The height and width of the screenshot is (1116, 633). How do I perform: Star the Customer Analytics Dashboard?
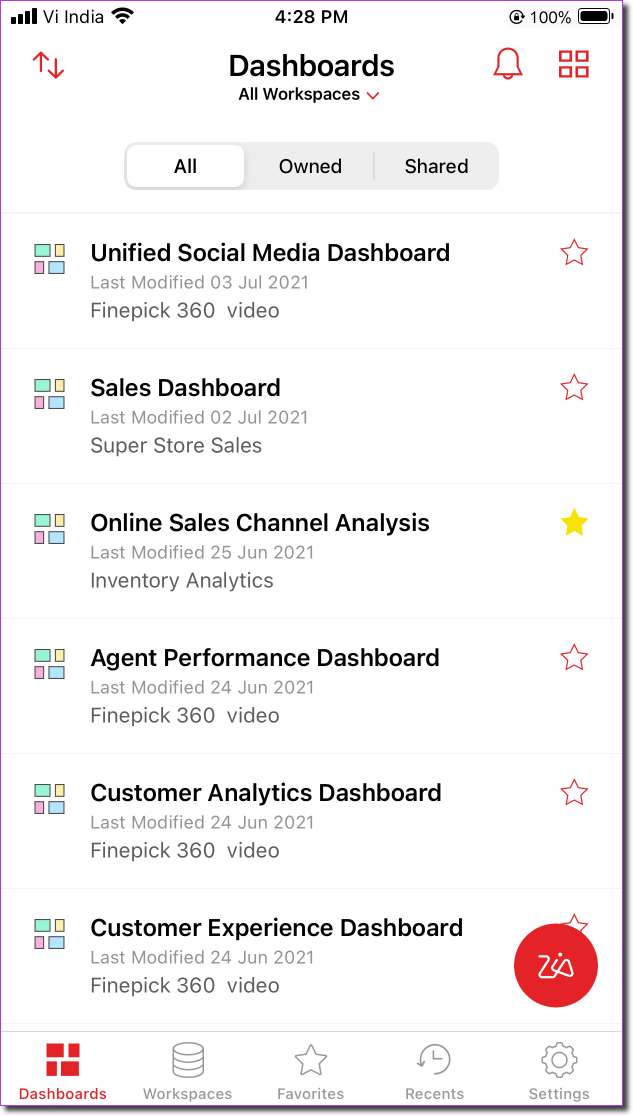pos(574,792)
